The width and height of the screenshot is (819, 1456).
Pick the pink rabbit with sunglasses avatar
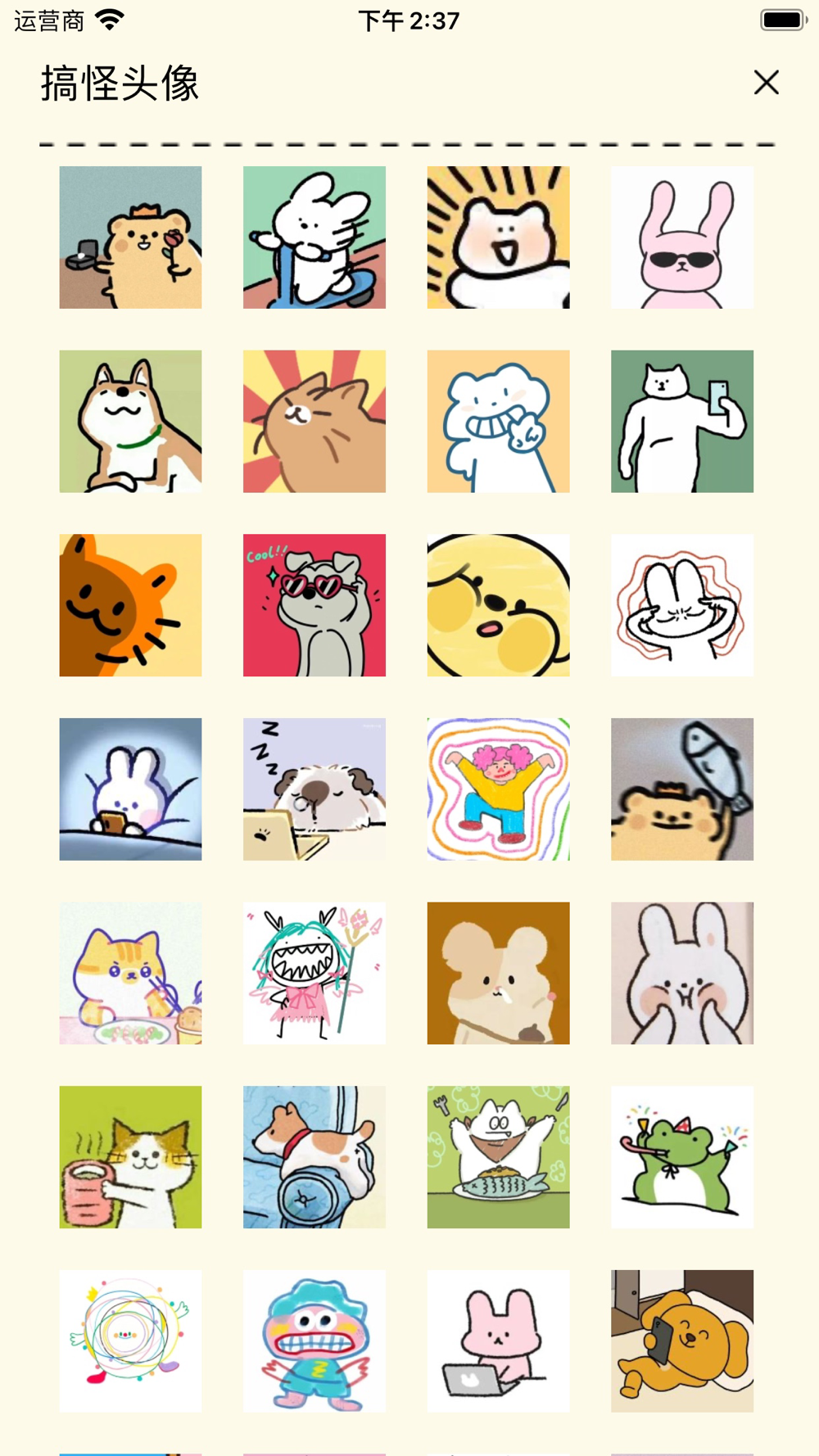(682, 237)
